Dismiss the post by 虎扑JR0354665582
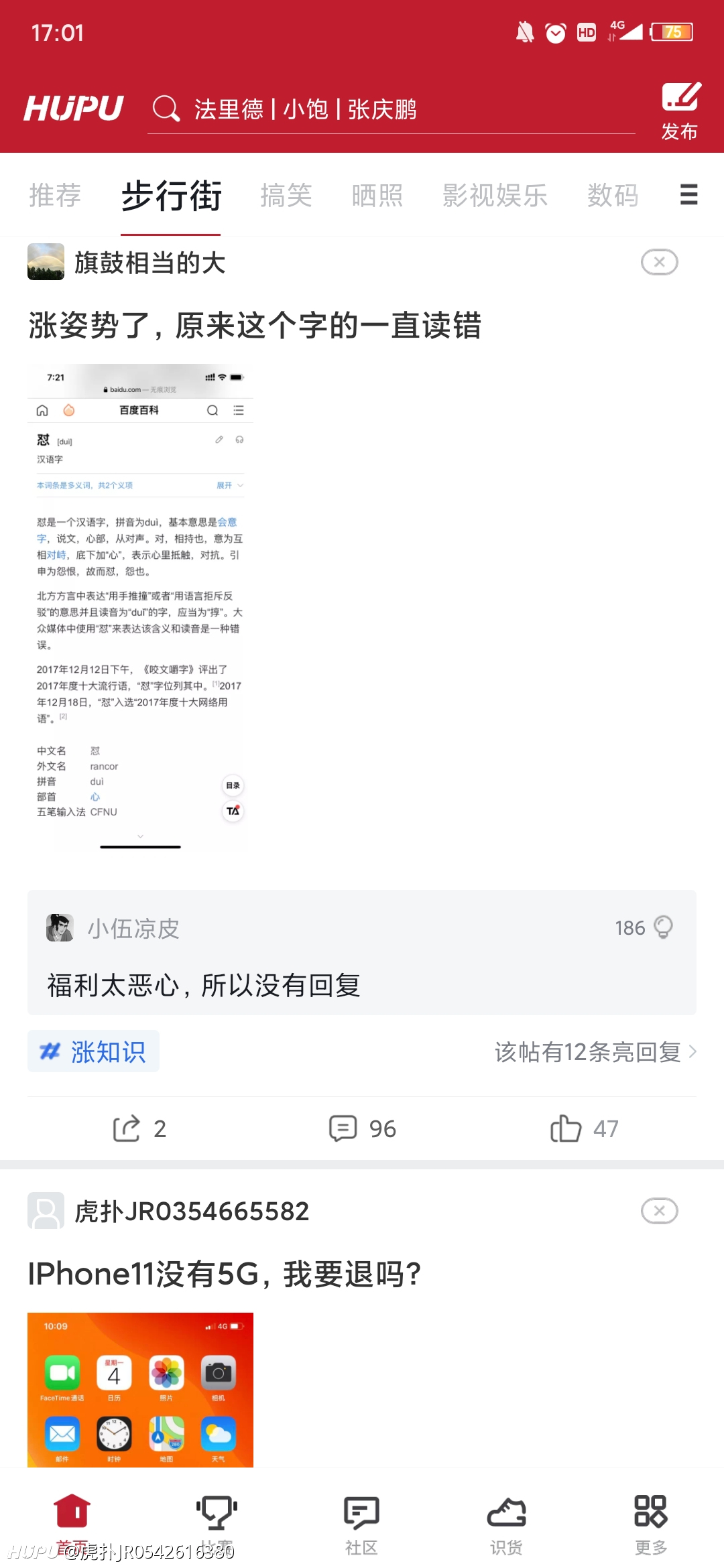The image size is (724, 1568). pyautogui.click(x=660, y=1211)
